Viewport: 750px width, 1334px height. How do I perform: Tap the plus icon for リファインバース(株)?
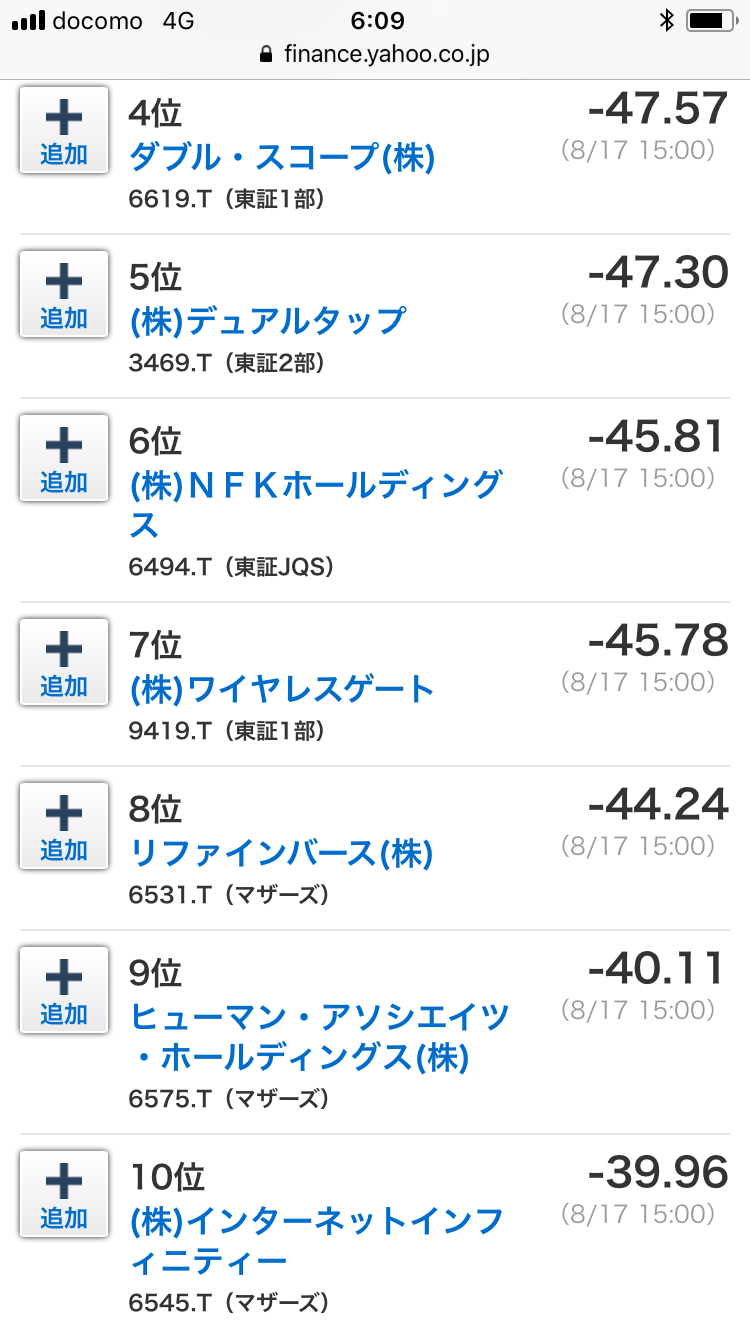(x=63, y=826)
